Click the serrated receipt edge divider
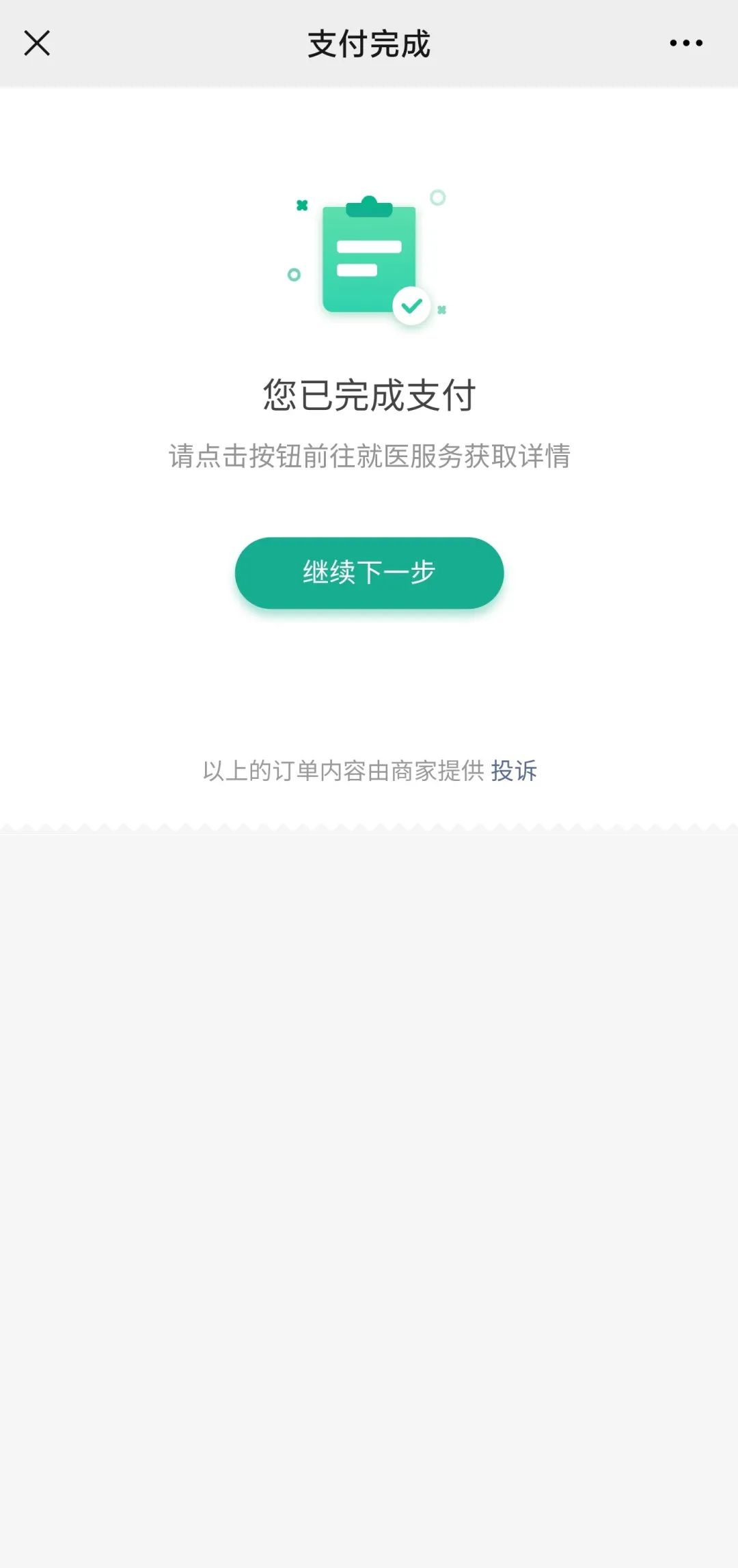Image resolution: width=738 pixels, height=1568 pixels. [x=369, y=825]
